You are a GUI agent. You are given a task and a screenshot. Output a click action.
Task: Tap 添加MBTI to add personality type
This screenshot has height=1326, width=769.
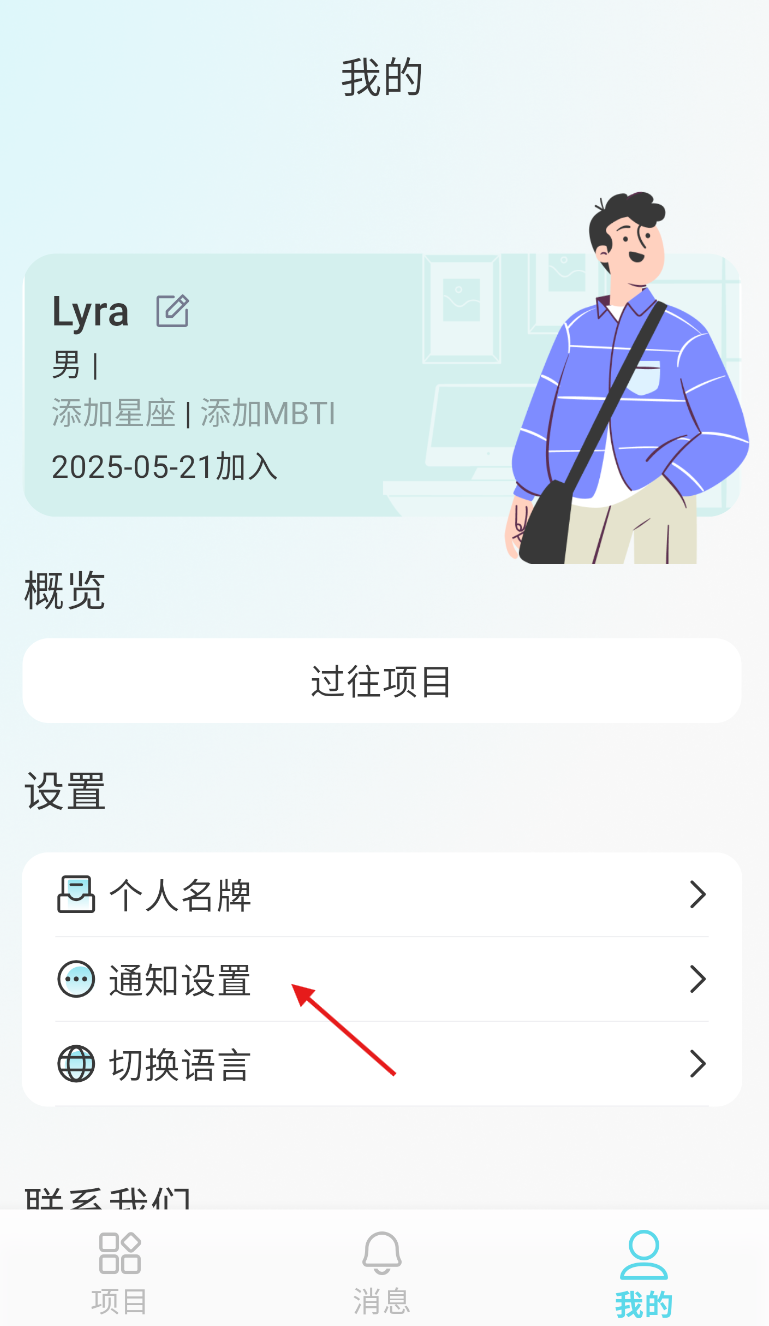[268, 413]
